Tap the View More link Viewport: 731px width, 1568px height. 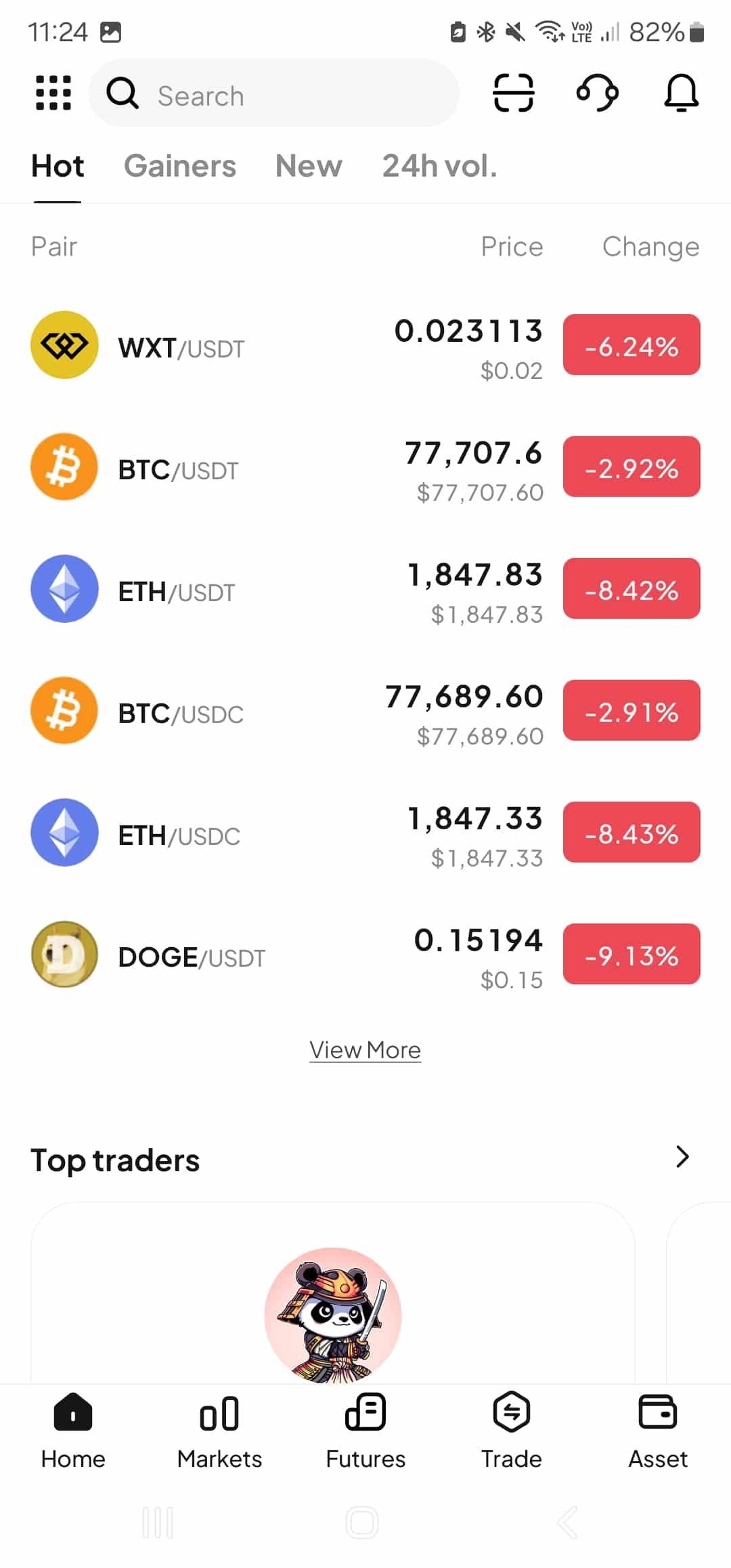365,1050
